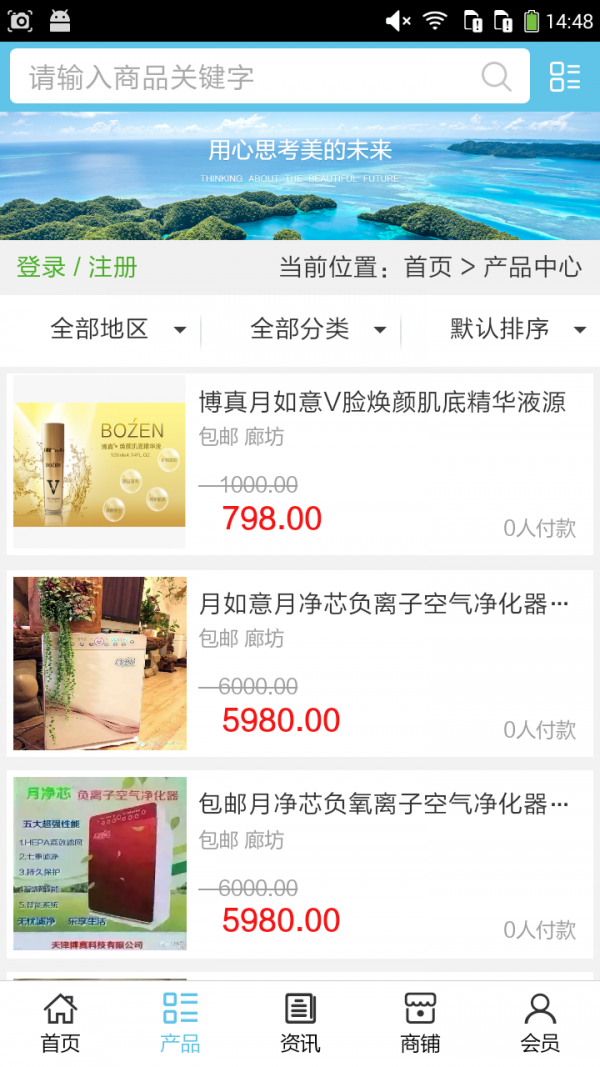Tap the 用心思考美的未来 banner
Image resolution: width=600 pixels, height=1067 pixels.
pyautogui.click(x=300, y=176)
